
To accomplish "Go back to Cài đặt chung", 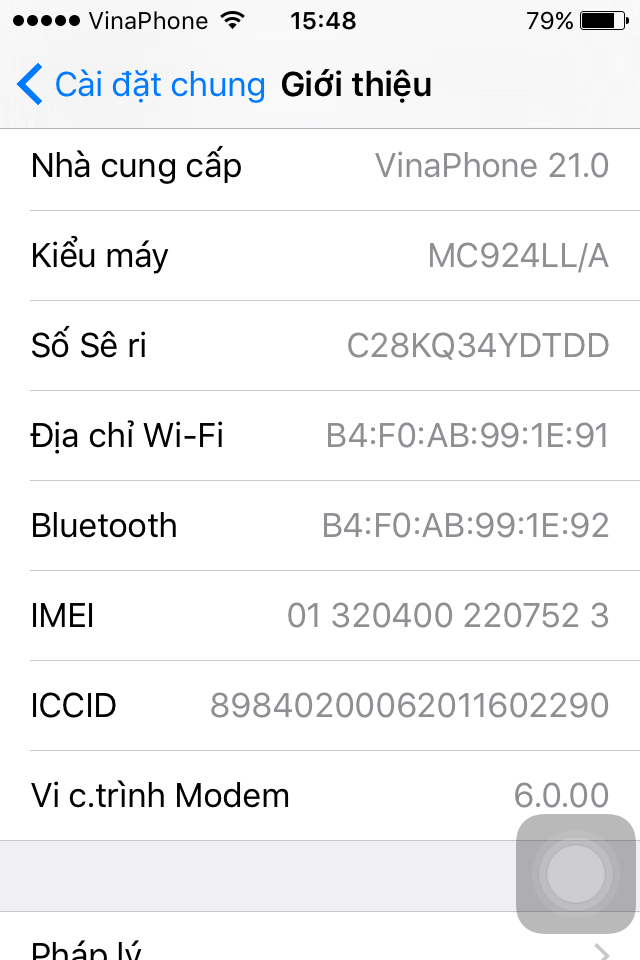I will point(140,85).
